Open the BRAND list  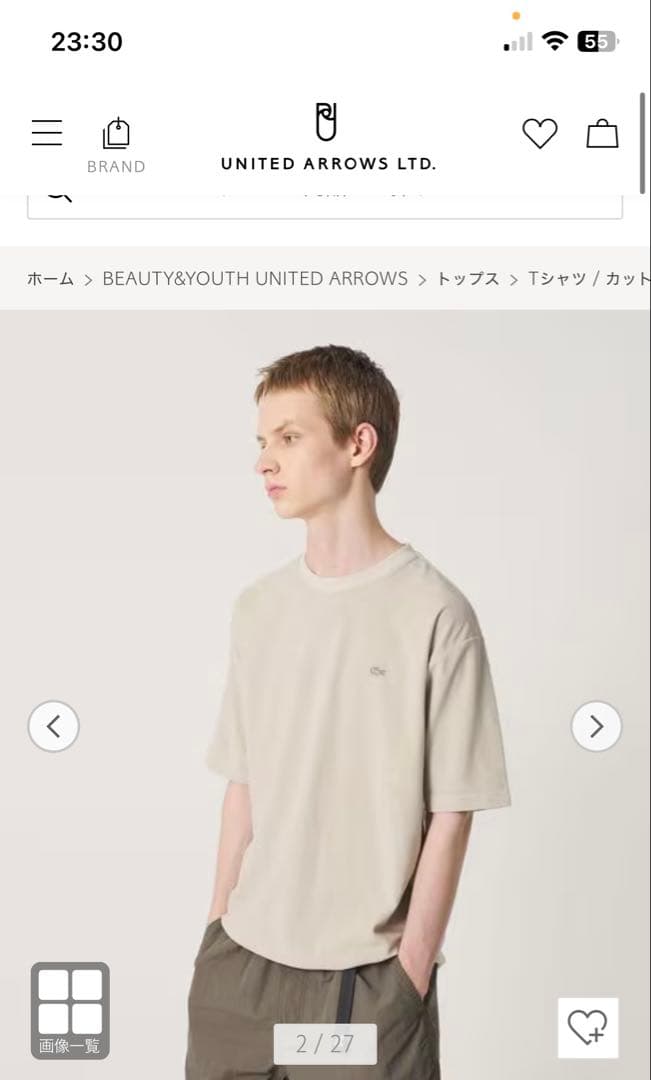116,145
